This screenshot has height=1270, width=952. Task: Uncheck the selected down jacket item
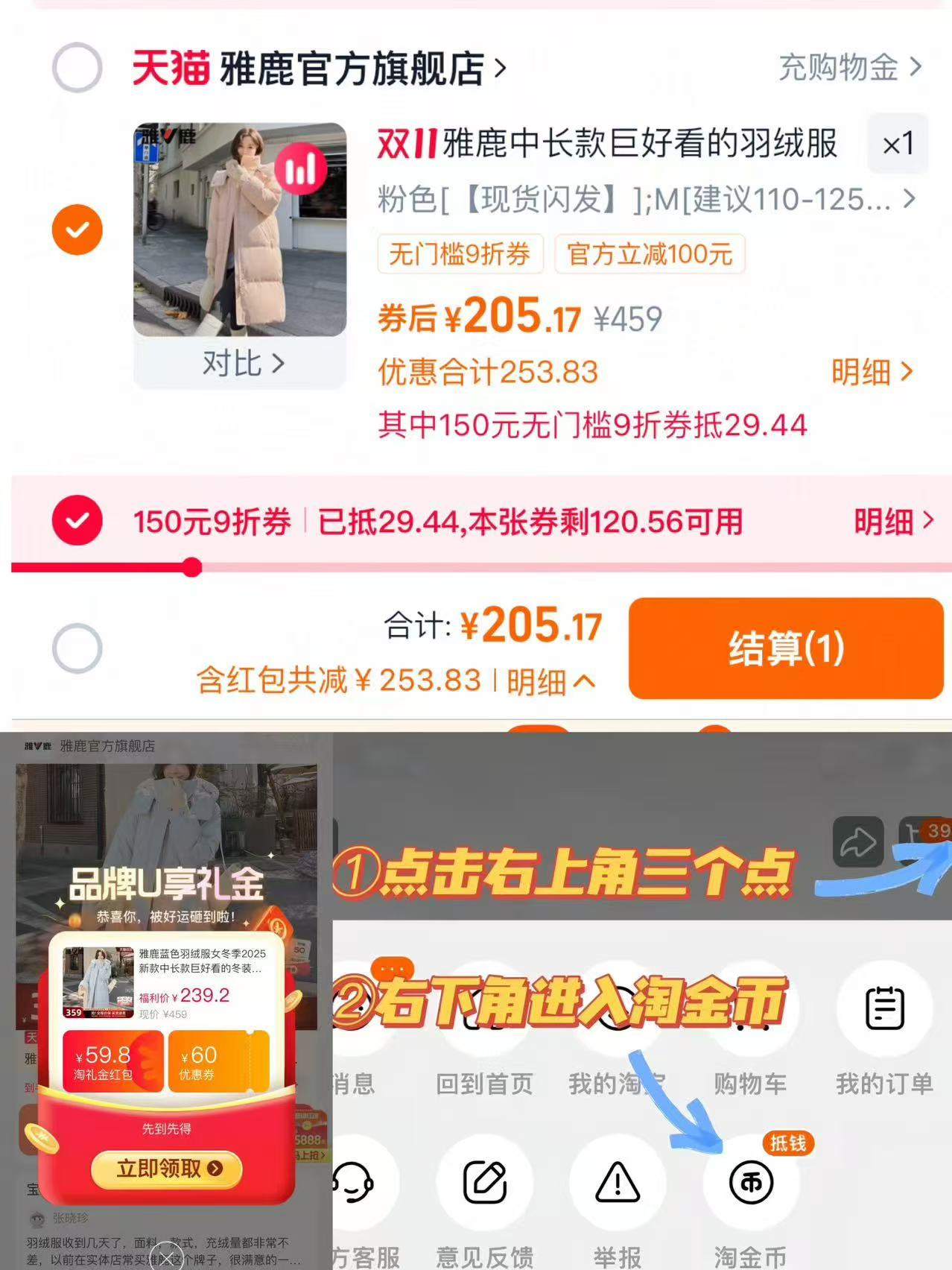coord(77,230)
